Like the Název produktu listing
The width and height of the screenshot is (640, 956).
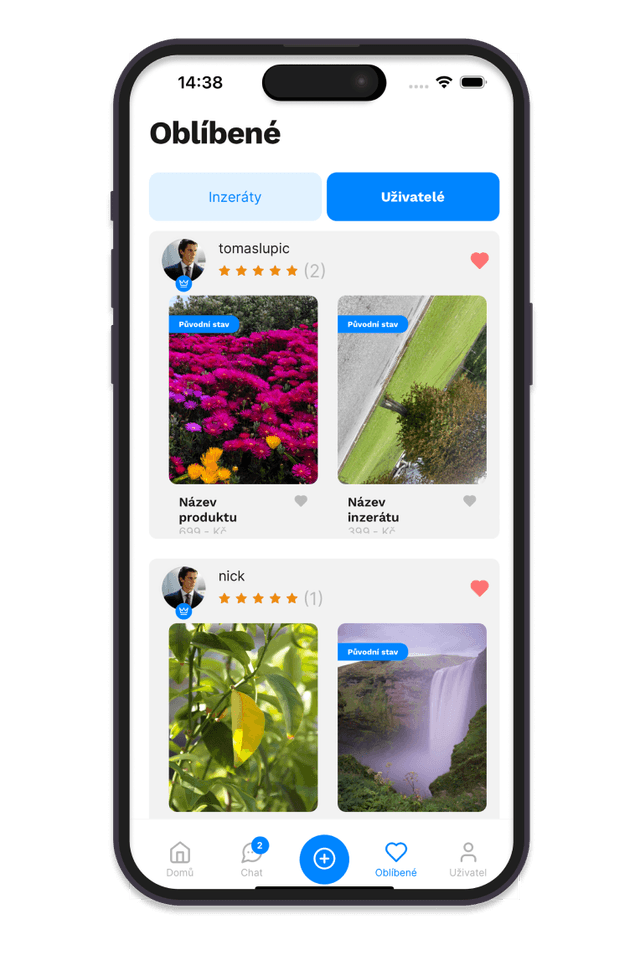(x=301, y=501)
